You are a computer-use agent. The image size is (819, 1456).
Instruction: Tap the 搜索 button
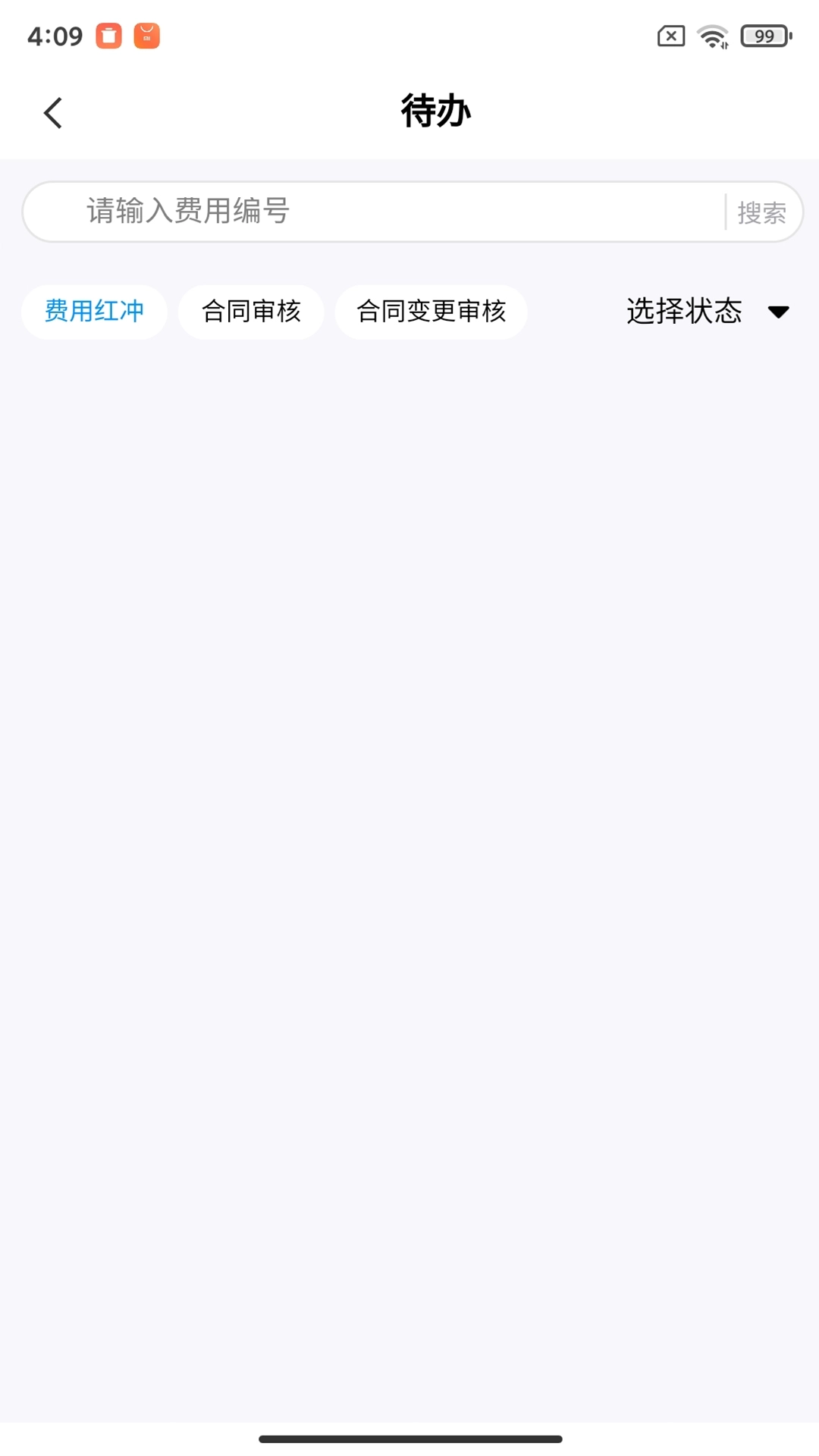(x=761, y=212)
